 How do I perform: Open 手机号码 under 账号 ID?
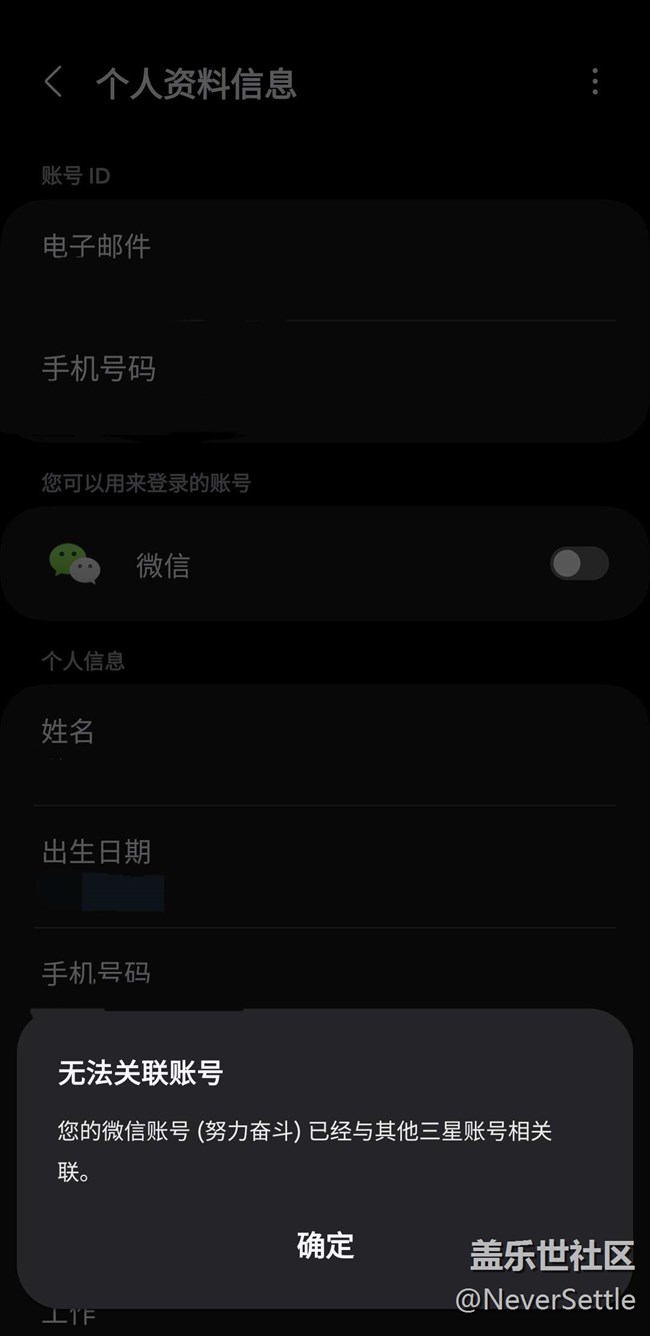tap(325, 380)
